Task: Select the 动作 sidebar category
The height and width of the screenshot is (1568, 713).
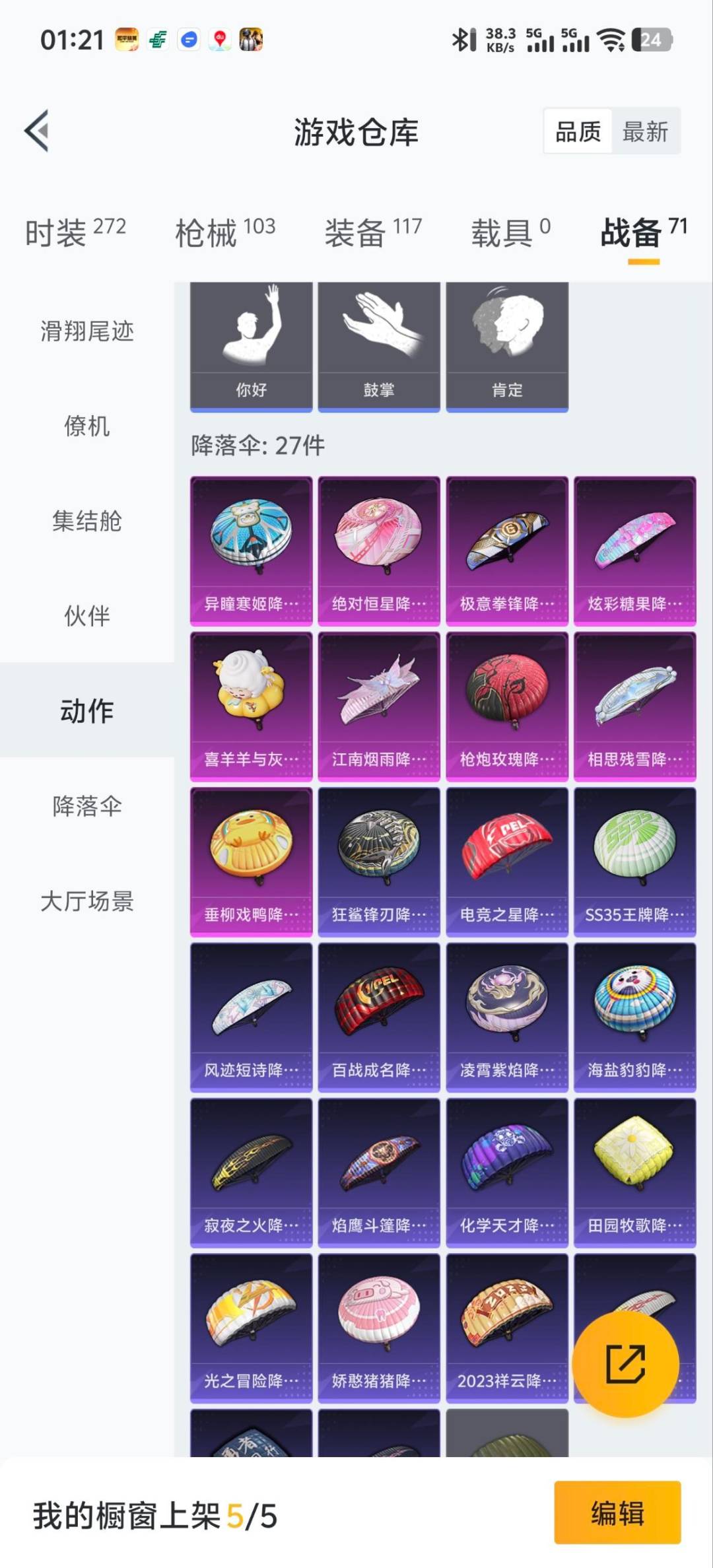Action: coord(86,712)
